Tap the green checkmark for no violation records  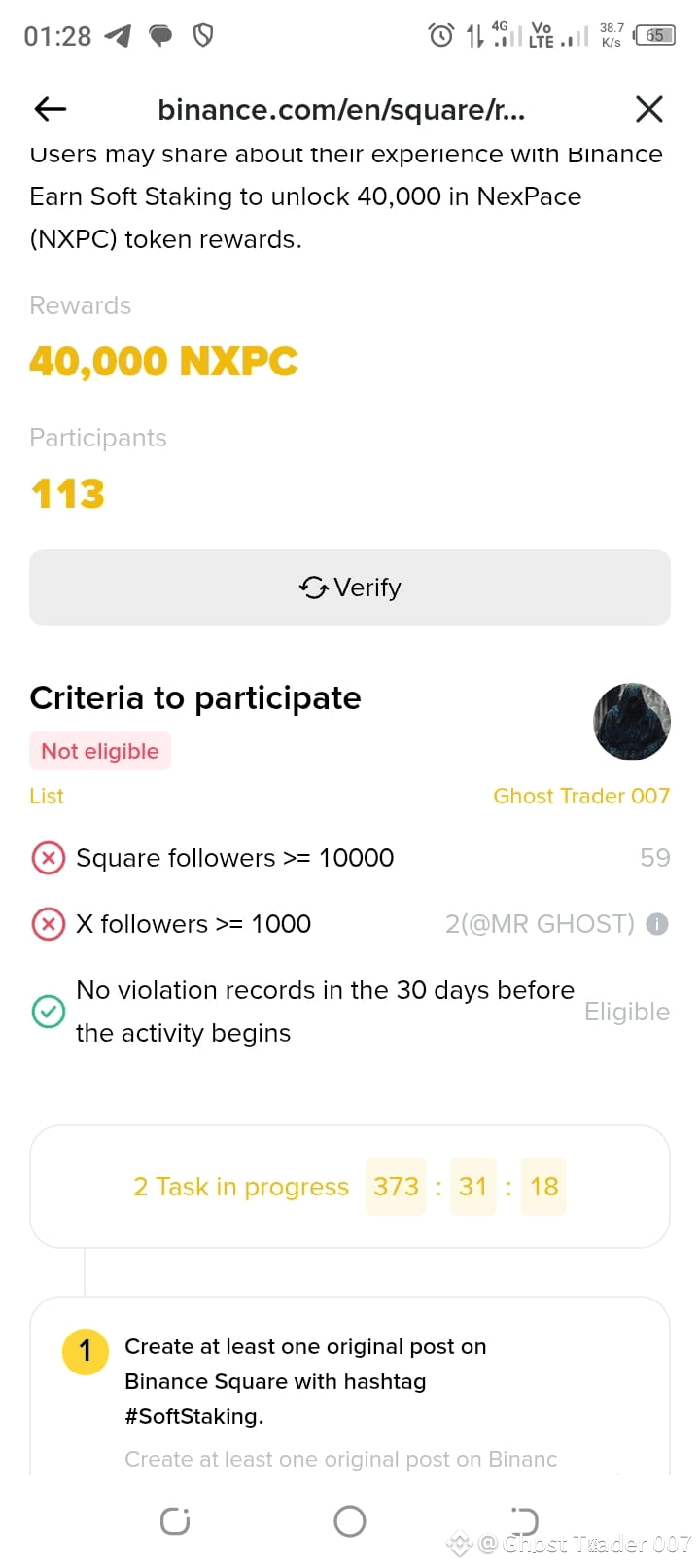48,1012
